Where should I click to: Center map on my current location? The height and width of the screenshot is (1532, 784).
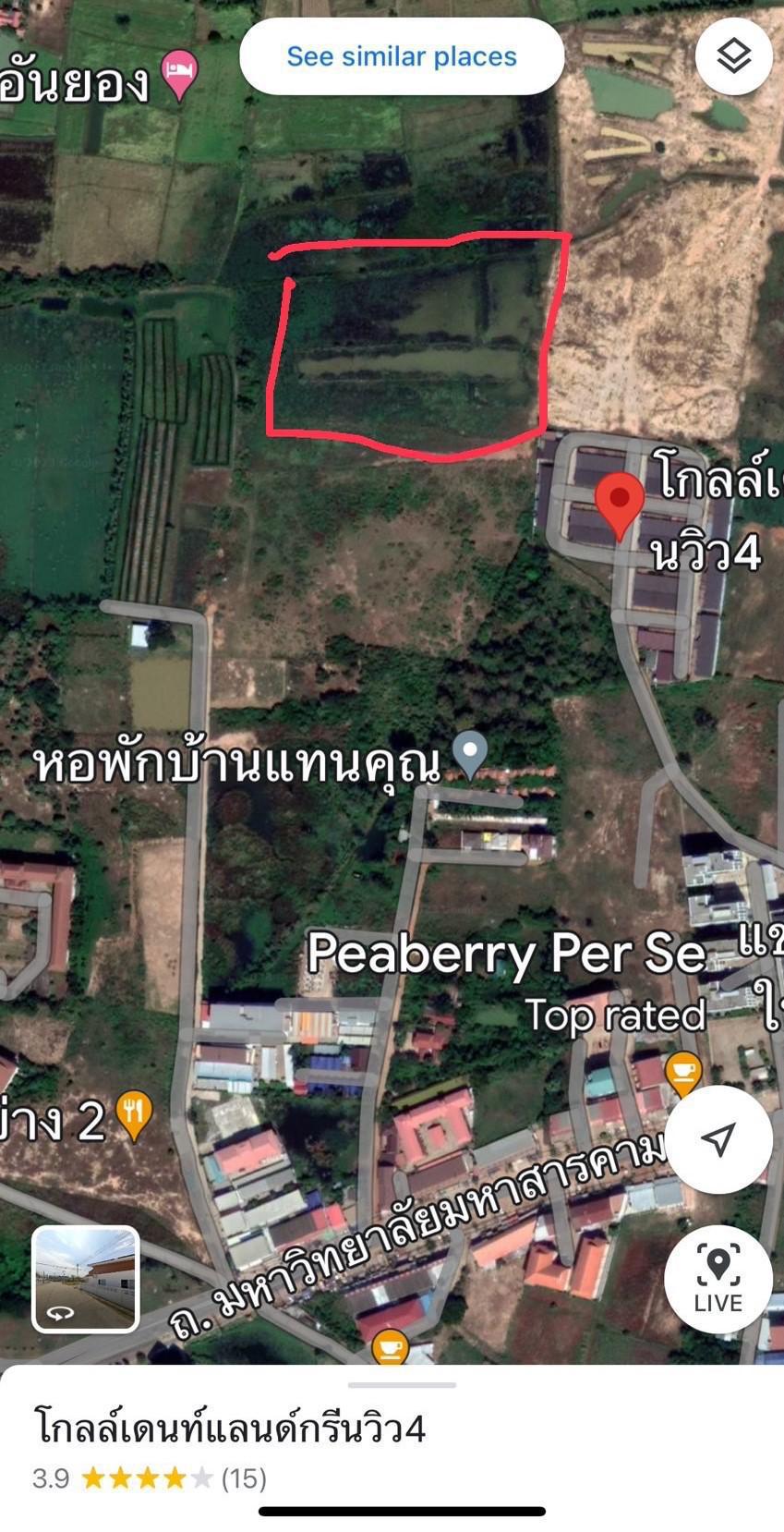click(x=718, y=1138)
